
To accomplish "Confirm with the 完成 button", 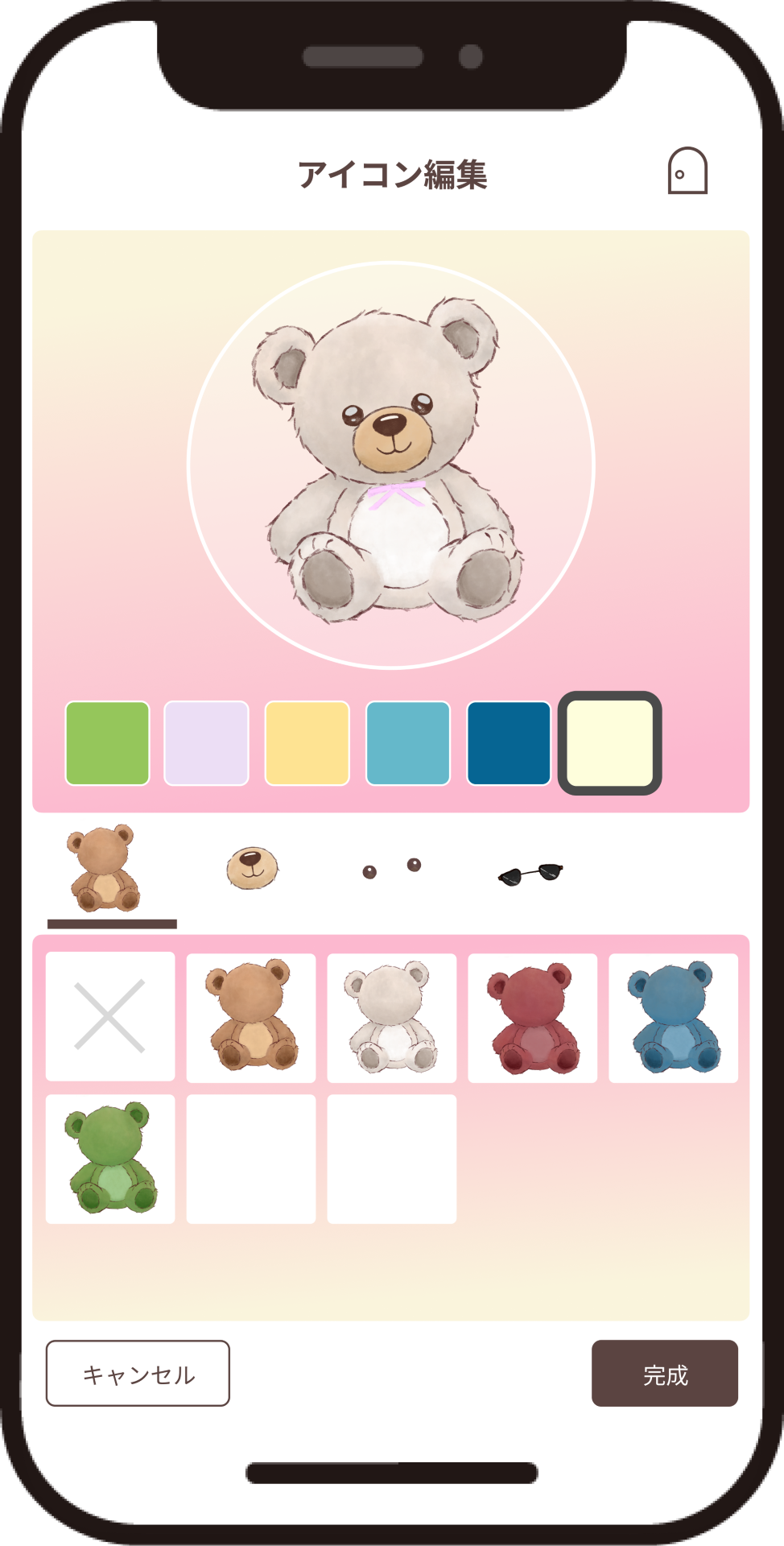I will click(x=665, y=1373).
